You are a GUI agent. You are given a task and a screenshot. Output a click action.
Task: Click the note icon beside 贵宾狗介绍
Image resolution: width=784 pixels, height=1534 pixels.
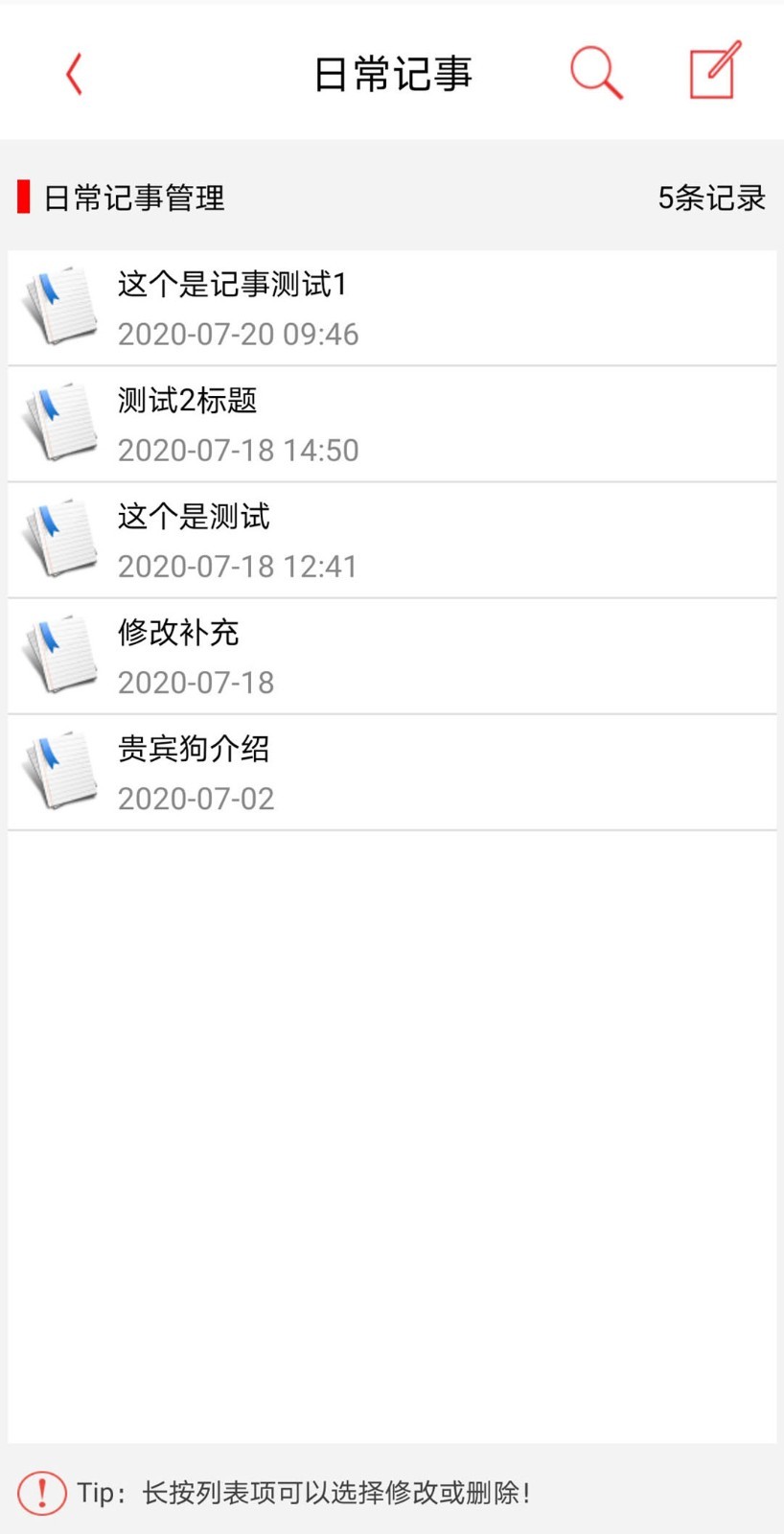coord(59,770)
